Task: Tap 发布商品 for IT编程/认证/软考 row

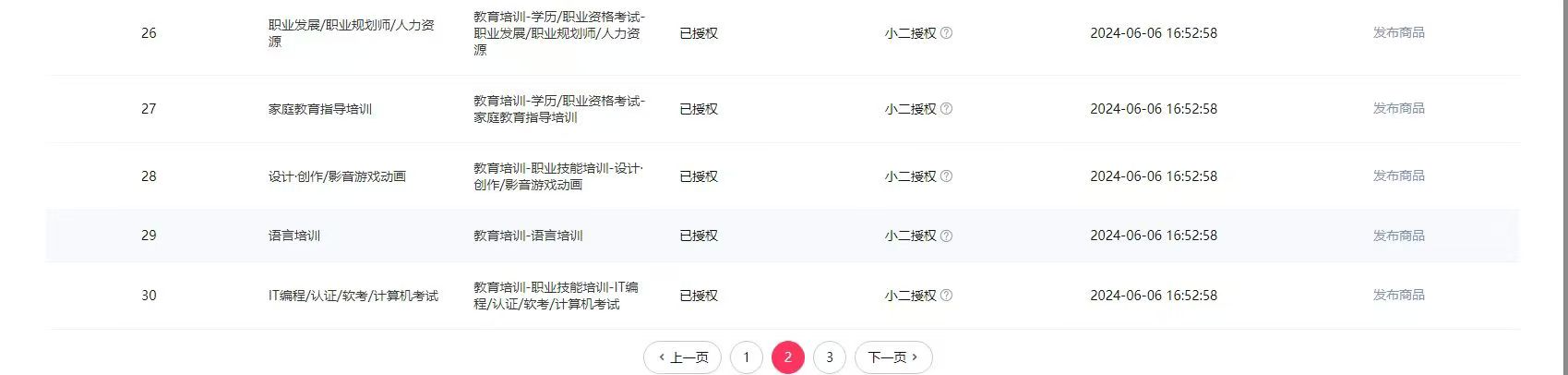Action: (x=1398, y=296)
